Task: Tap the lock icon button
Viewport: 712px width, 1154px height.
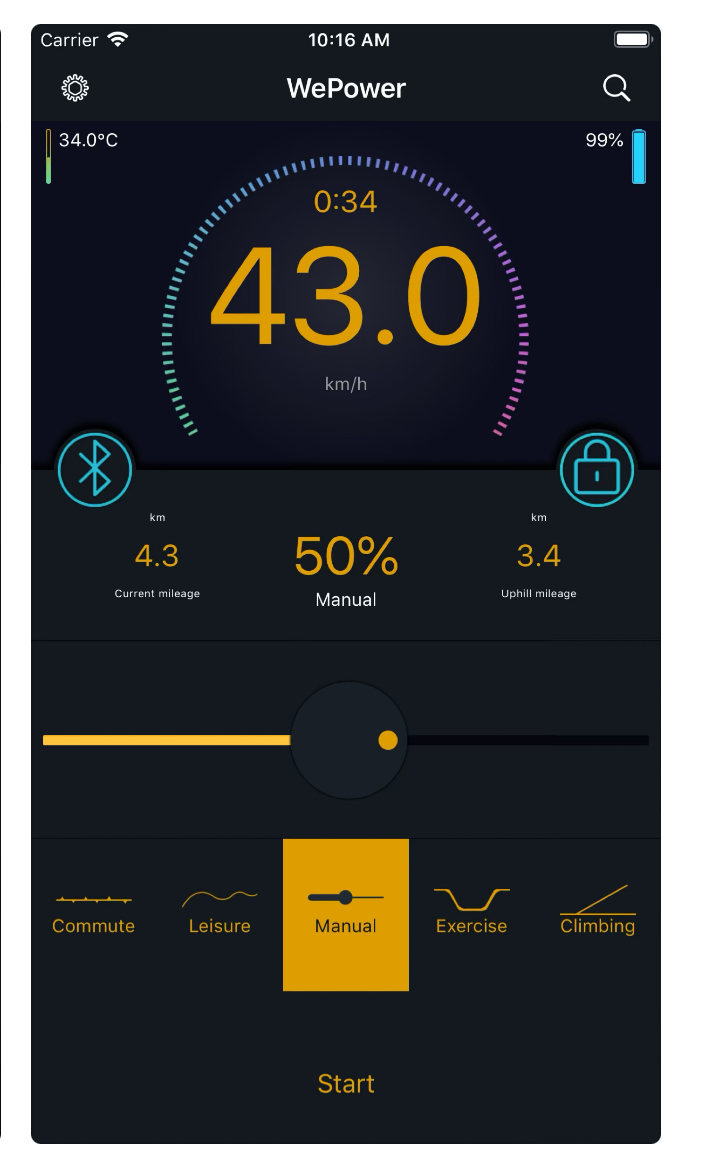Action: click(596, 469)
